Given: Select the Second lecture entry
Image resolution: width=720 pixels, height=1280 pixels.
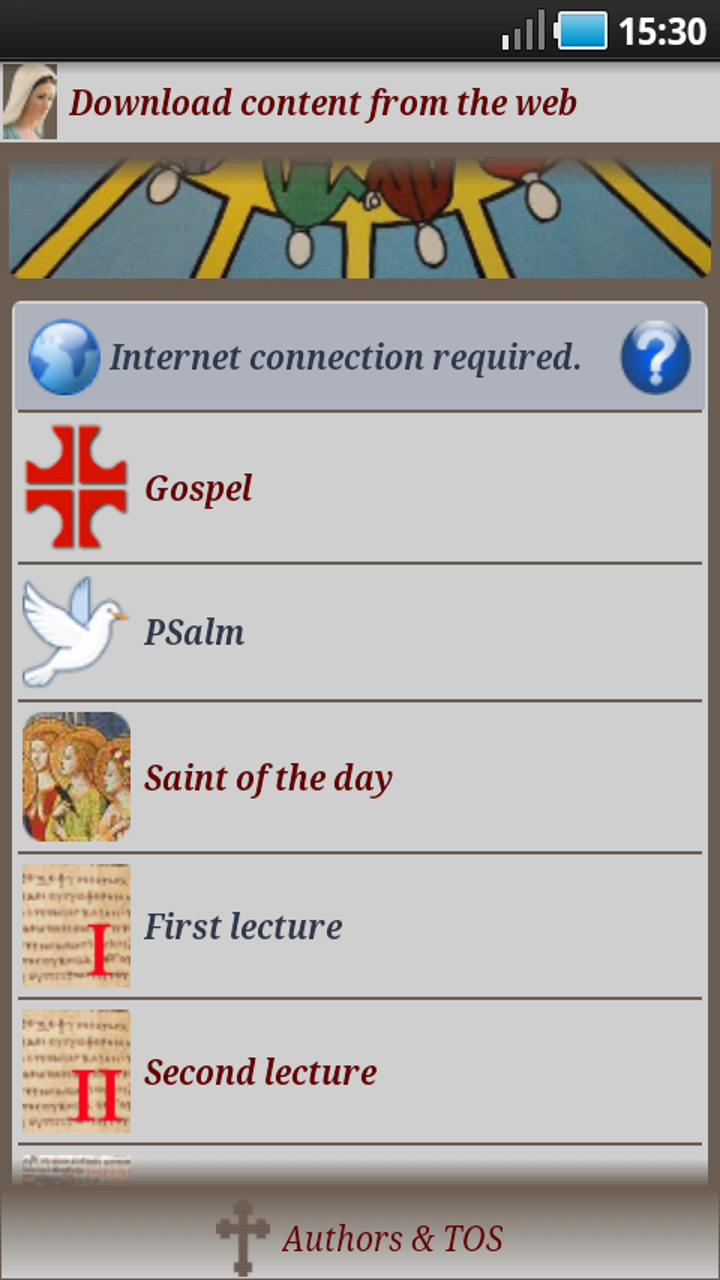Looking at the screenshot, I should point(360,1071).
